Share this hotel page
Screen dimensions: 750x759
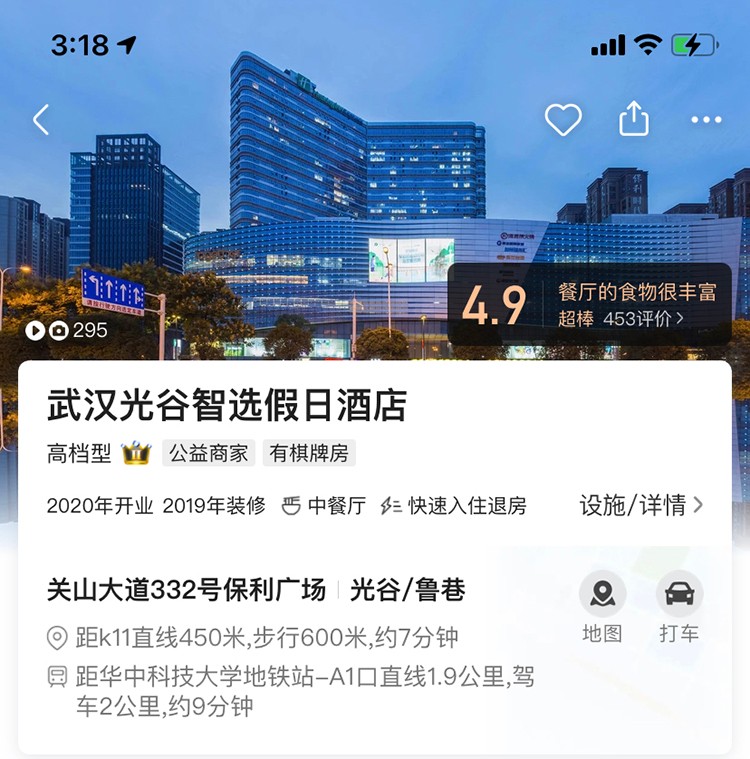pyautogui.click(x=634, y=120)
